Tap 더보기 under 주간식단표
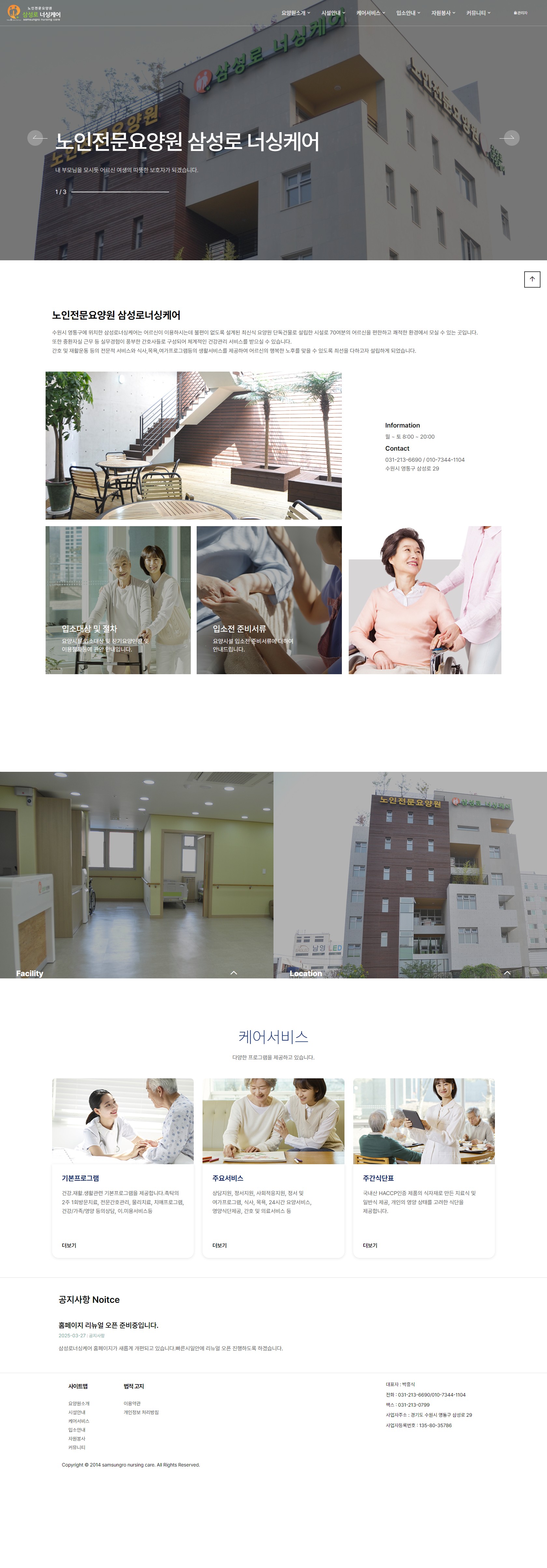 [370, 1246]
